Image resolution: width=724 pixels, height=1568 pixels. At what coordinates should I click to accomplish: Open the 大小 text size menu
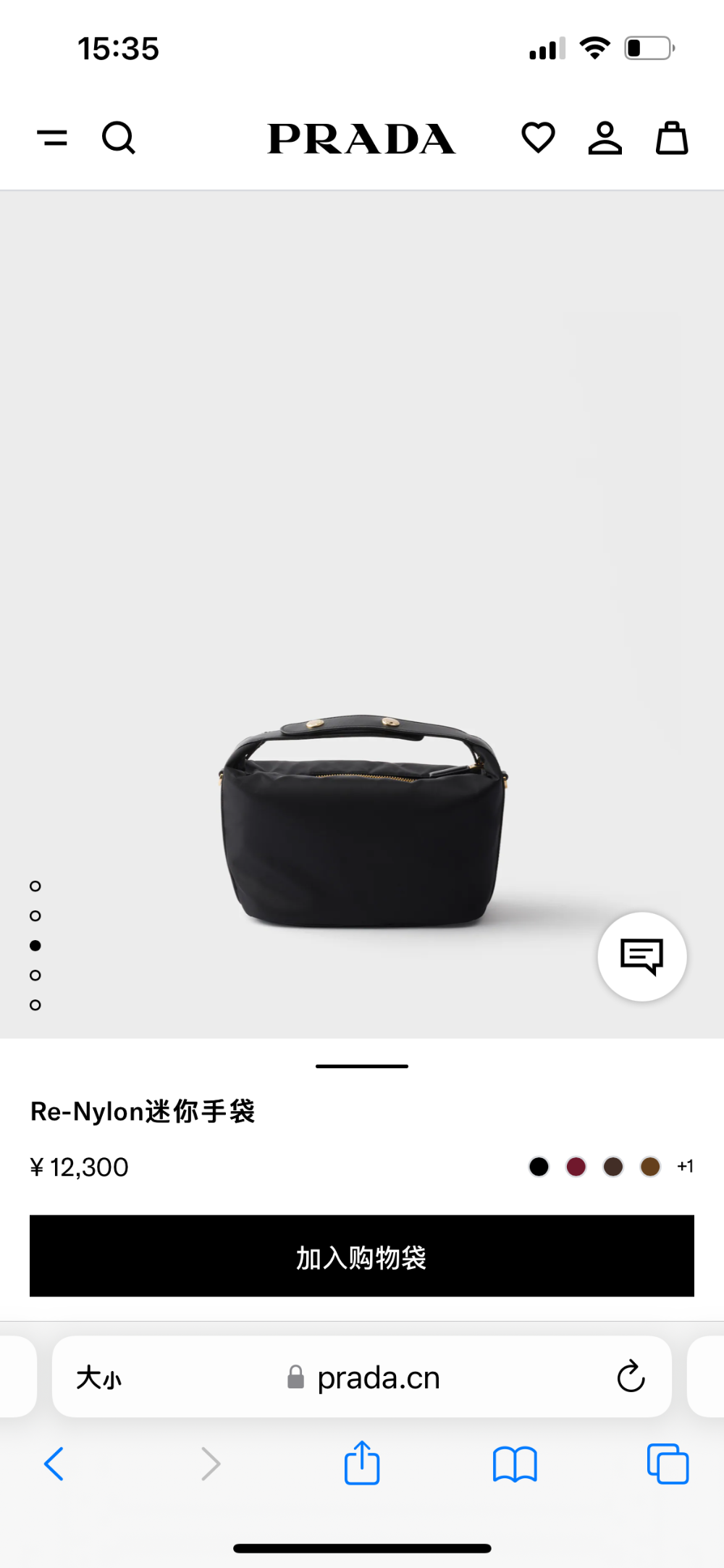[99, 1378]
